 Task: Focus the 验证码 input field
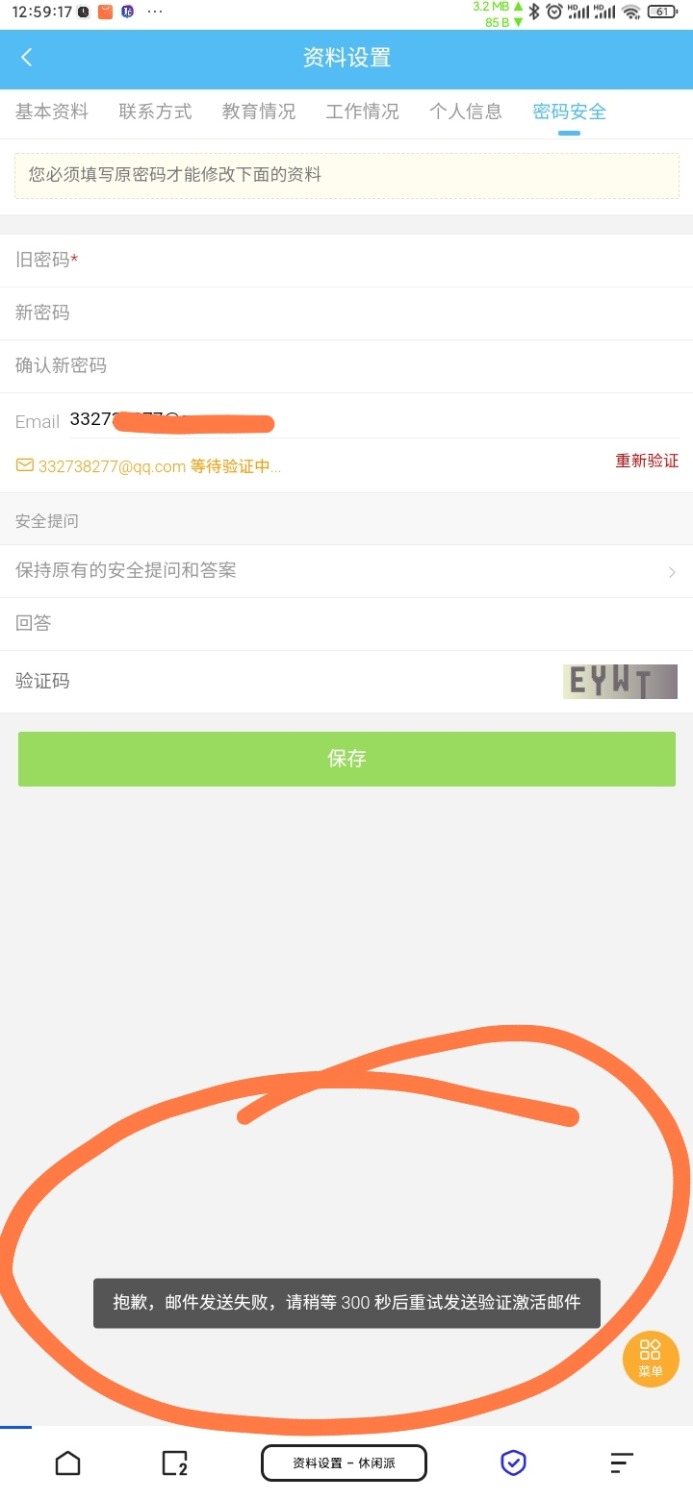[x=300, y=682]
